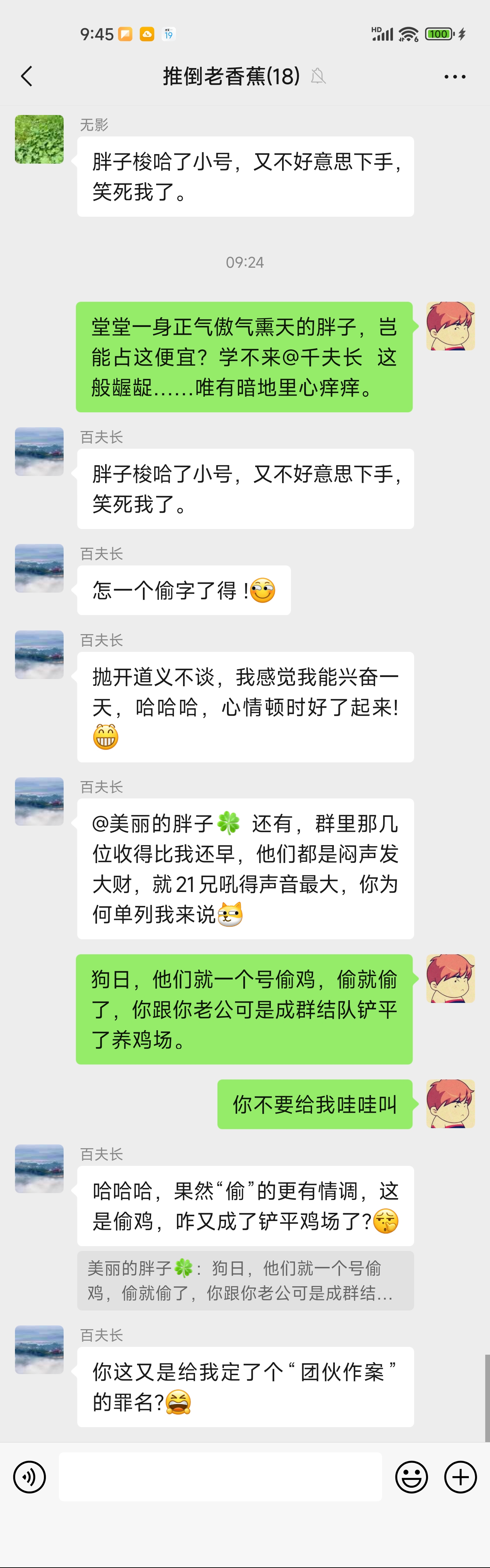Go back to the chat list

27,77
